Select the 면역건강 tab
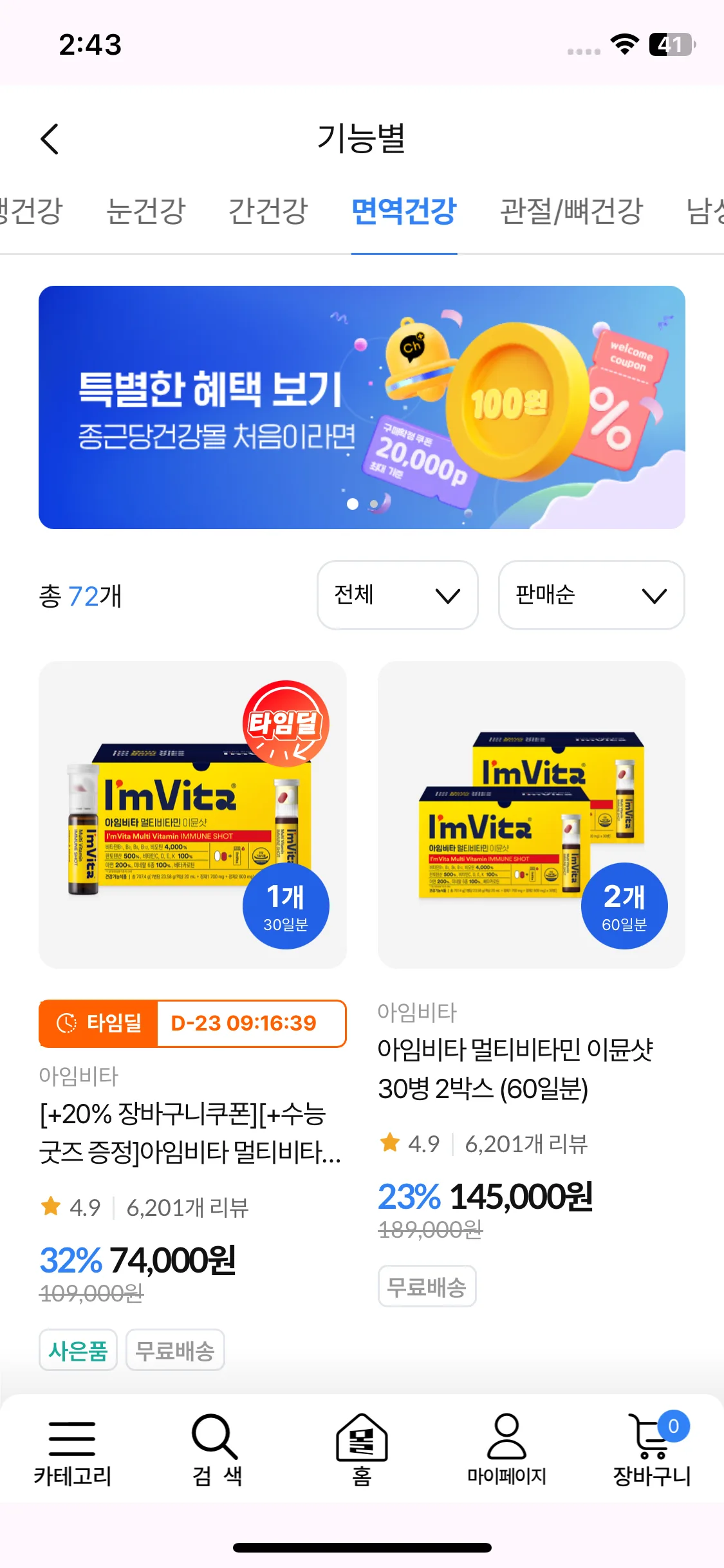This screenshot has width=724, height=1568. click(404, 211)
